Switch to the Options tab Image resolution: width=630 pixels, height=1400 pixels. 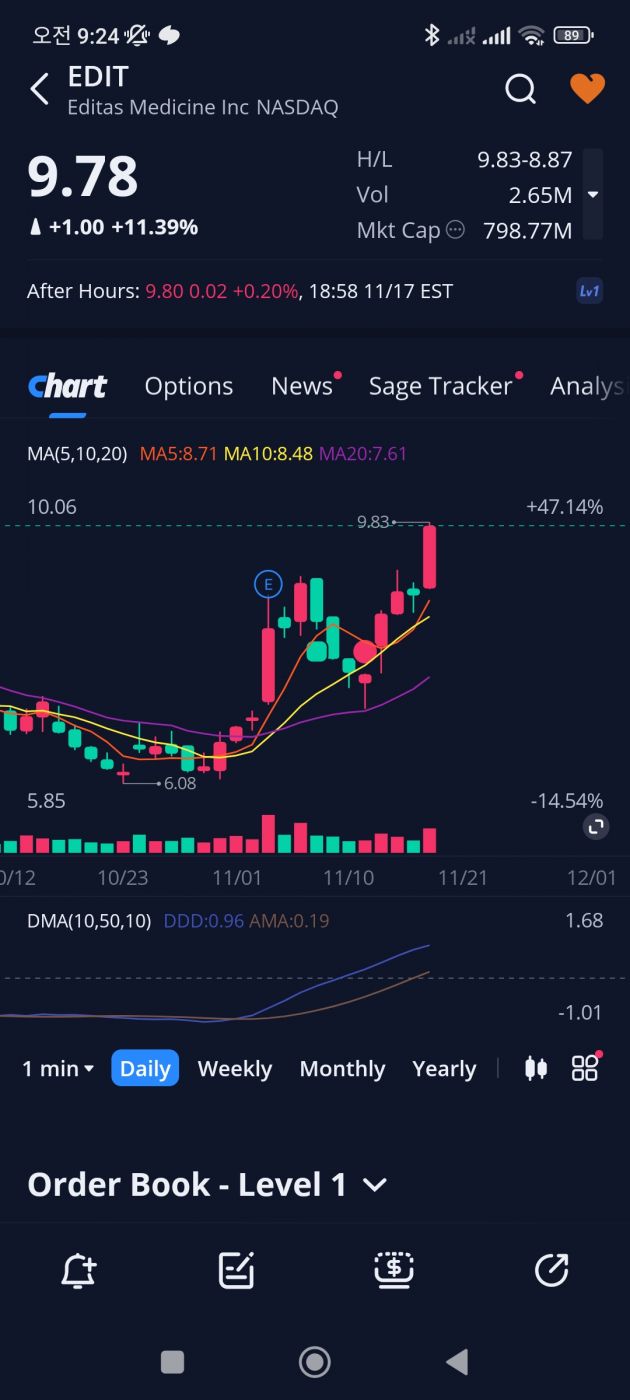coord(188,386)
